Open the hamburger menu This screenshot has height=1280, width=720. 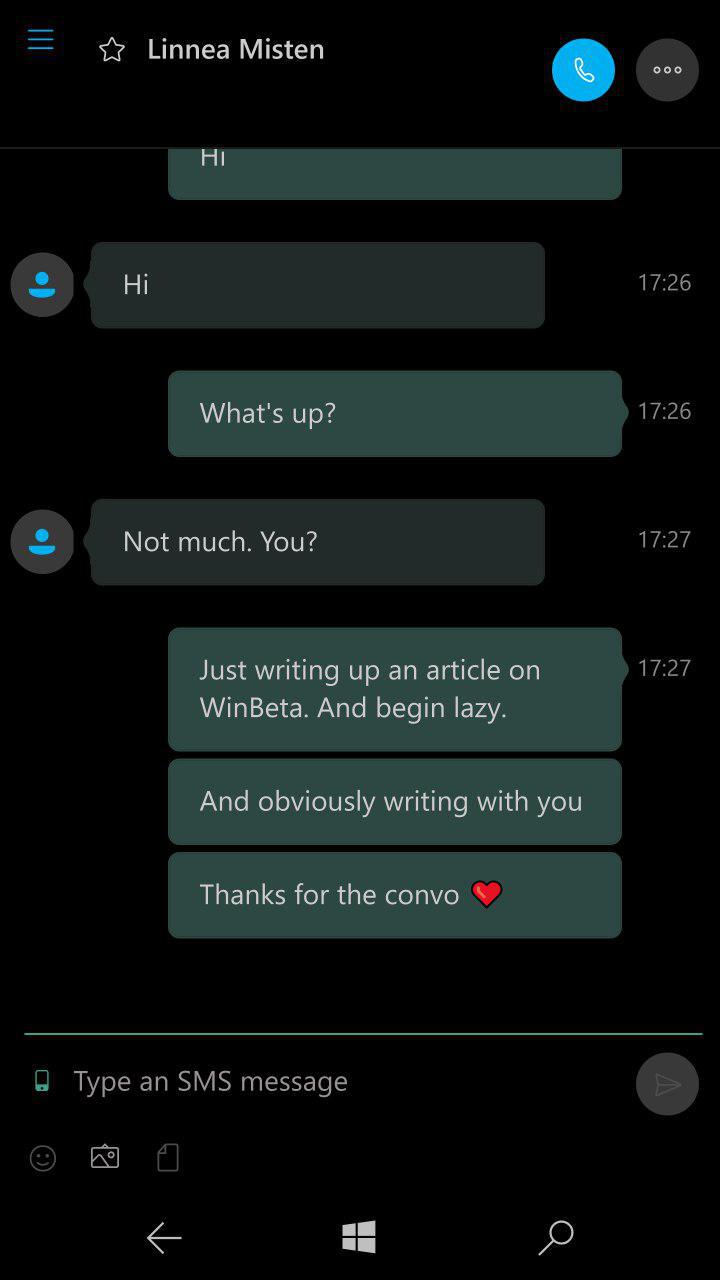coord(40,40)
